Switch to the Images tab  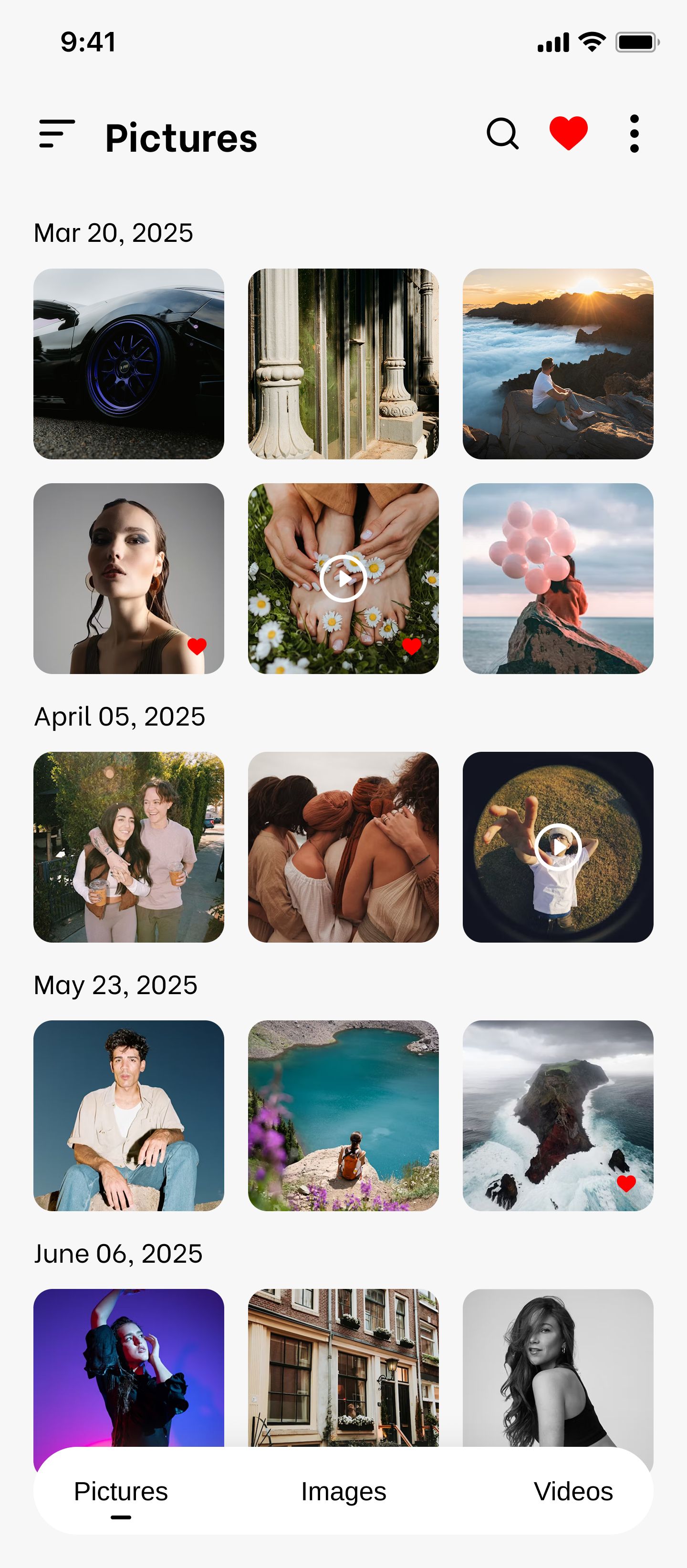pyautogui.click(x=343, y=1491)
